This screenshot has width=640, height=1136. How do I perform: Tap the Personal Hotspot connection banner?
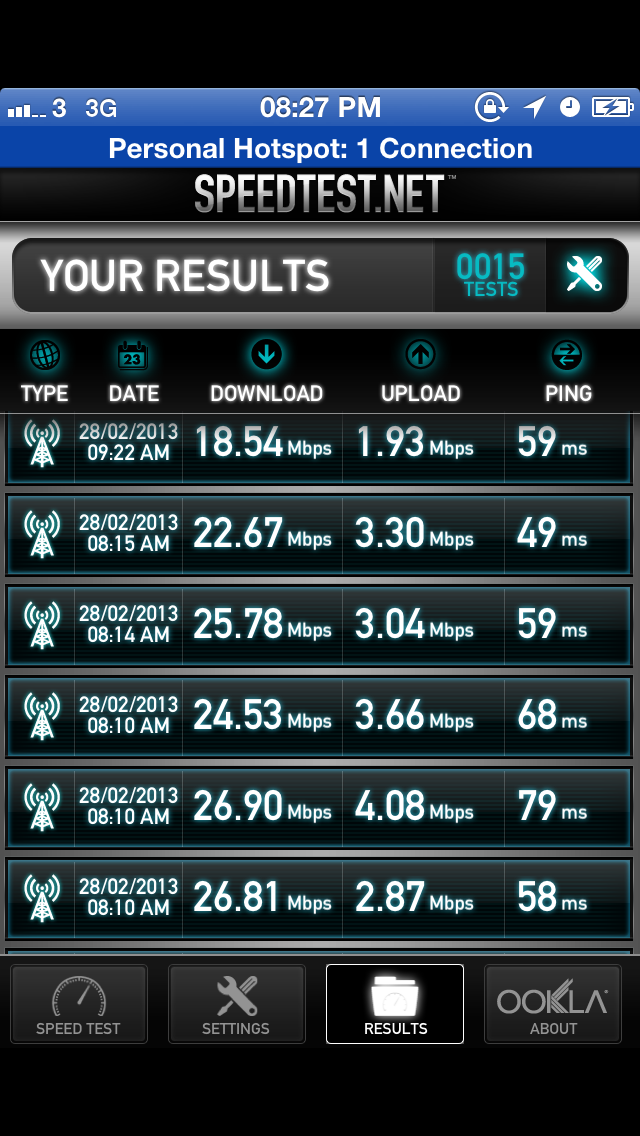pos(320,149)
